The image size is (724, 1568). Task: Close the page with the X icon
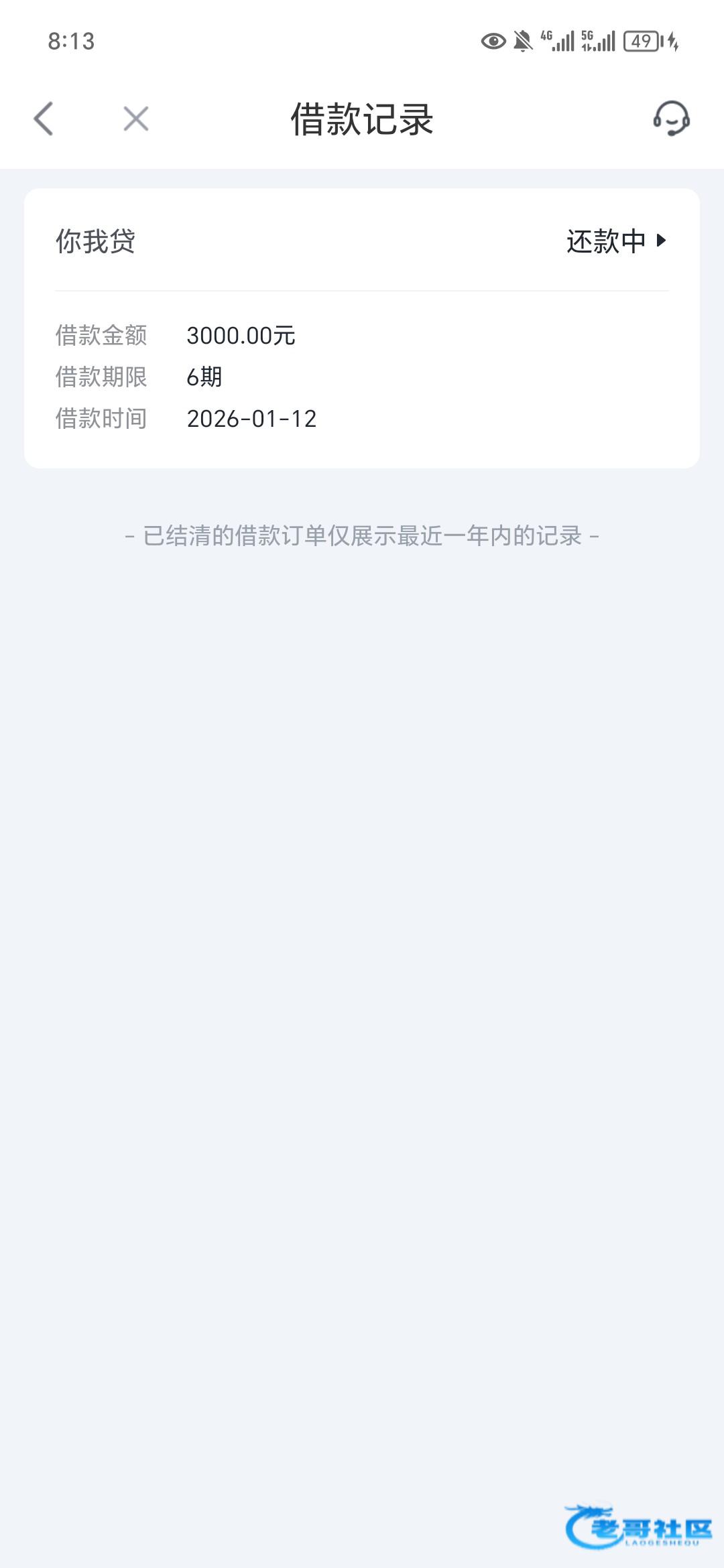coord(136,119)
